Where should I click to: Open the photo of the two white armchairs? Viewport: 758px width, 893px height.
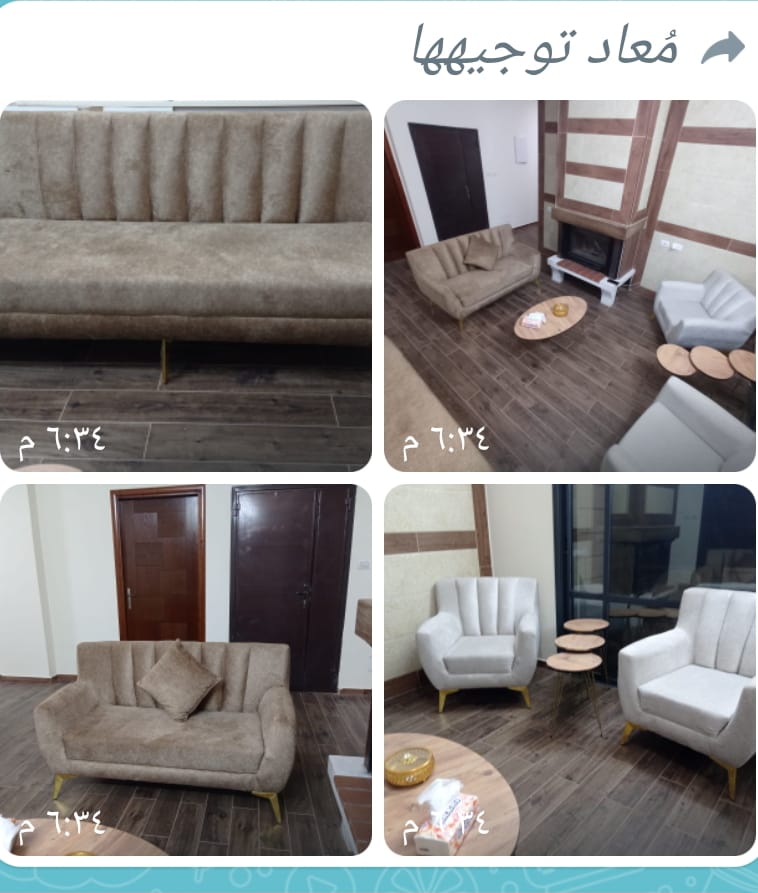[570, 670]
